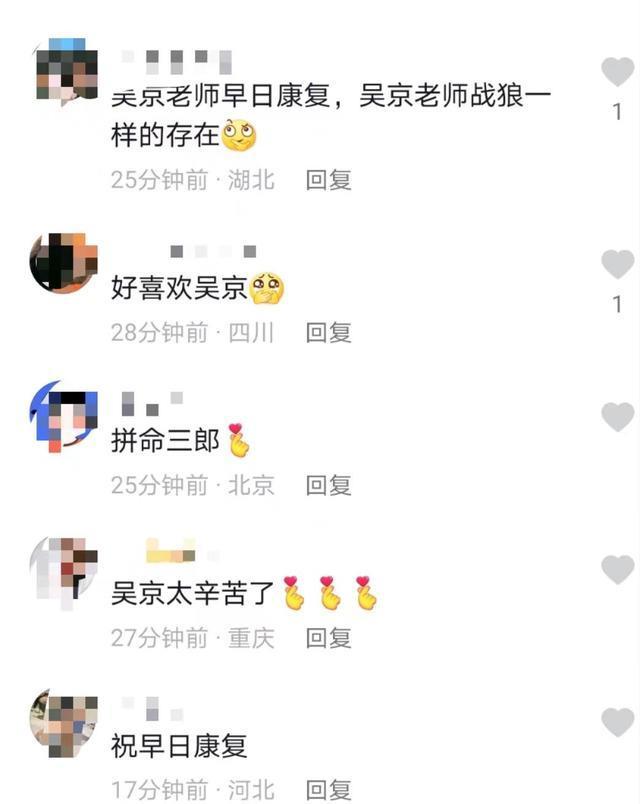This screenshot has width=640, height=804.
Task: Open avatar of '拼命三郎' commenter
Action: (63, 416)
